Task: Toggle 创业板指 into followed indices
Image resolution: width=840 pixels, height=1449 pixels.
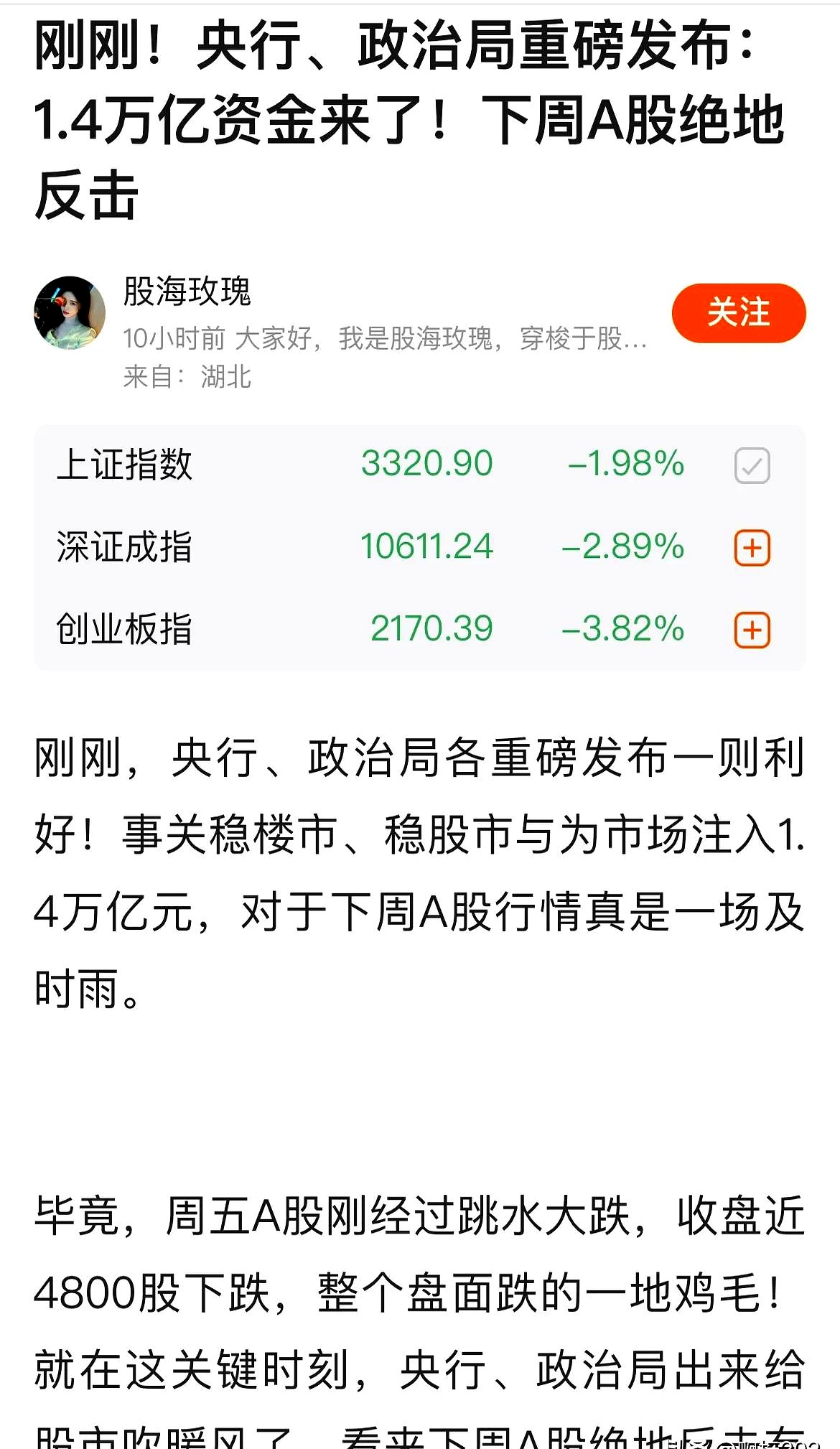Action: [x=751, y=630]
